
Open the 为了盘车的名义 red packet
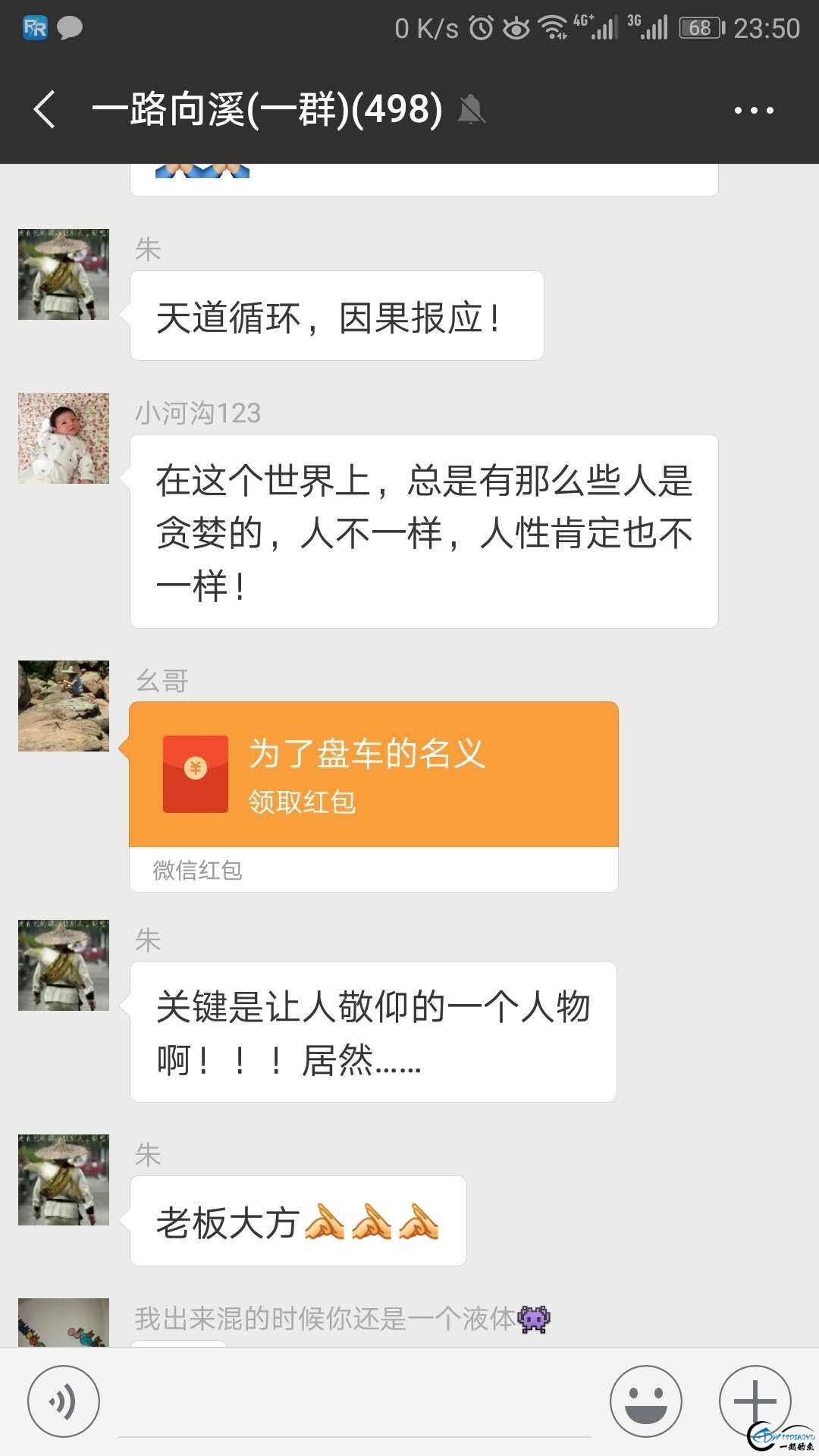(374, 775)
